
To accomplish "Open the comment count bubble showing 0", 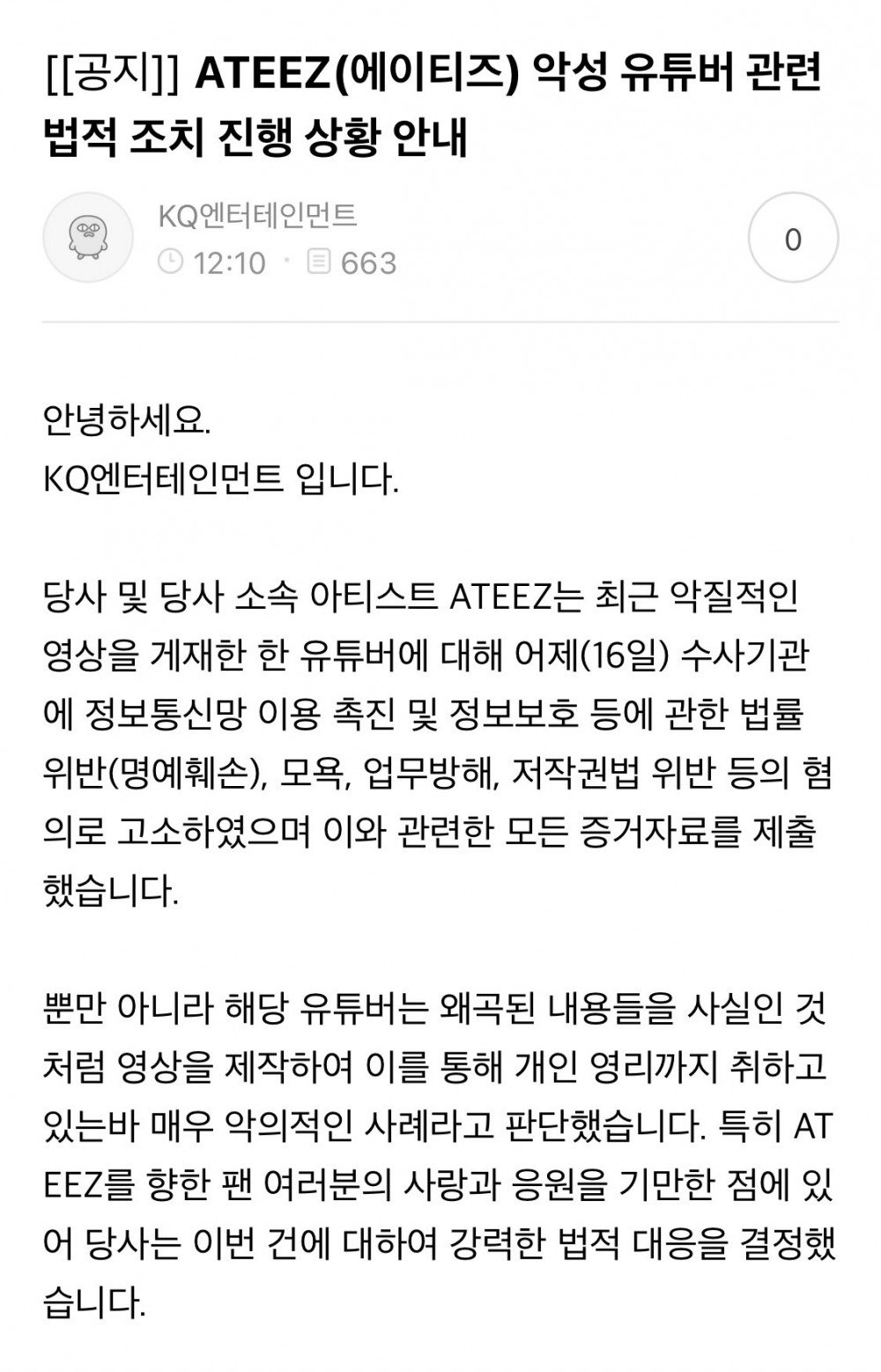I will point(792,240).
